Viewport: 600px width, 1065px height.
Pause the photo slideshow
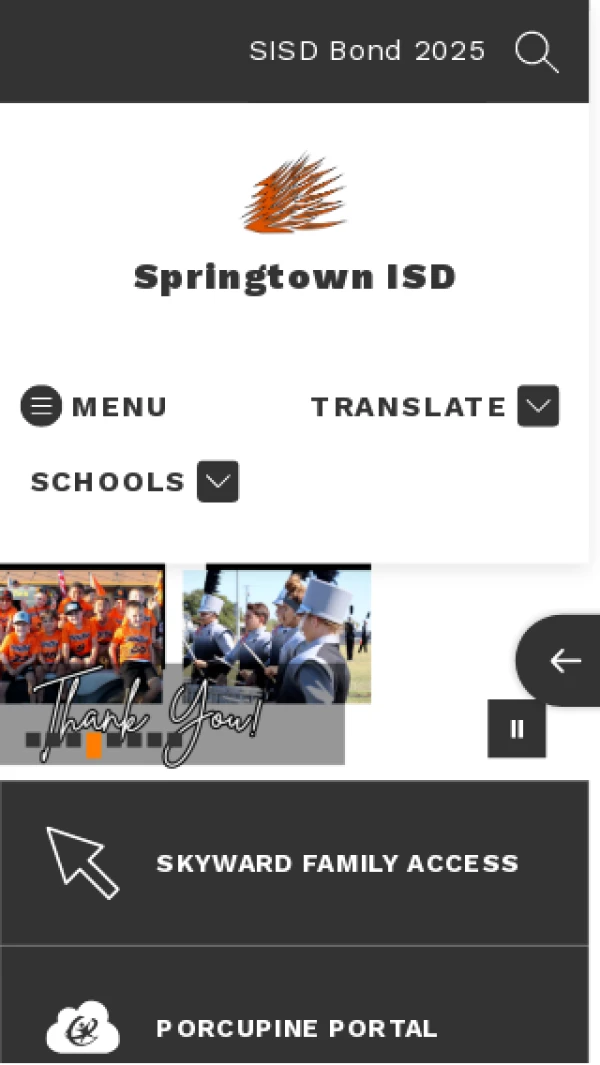[x=517, y=729]
